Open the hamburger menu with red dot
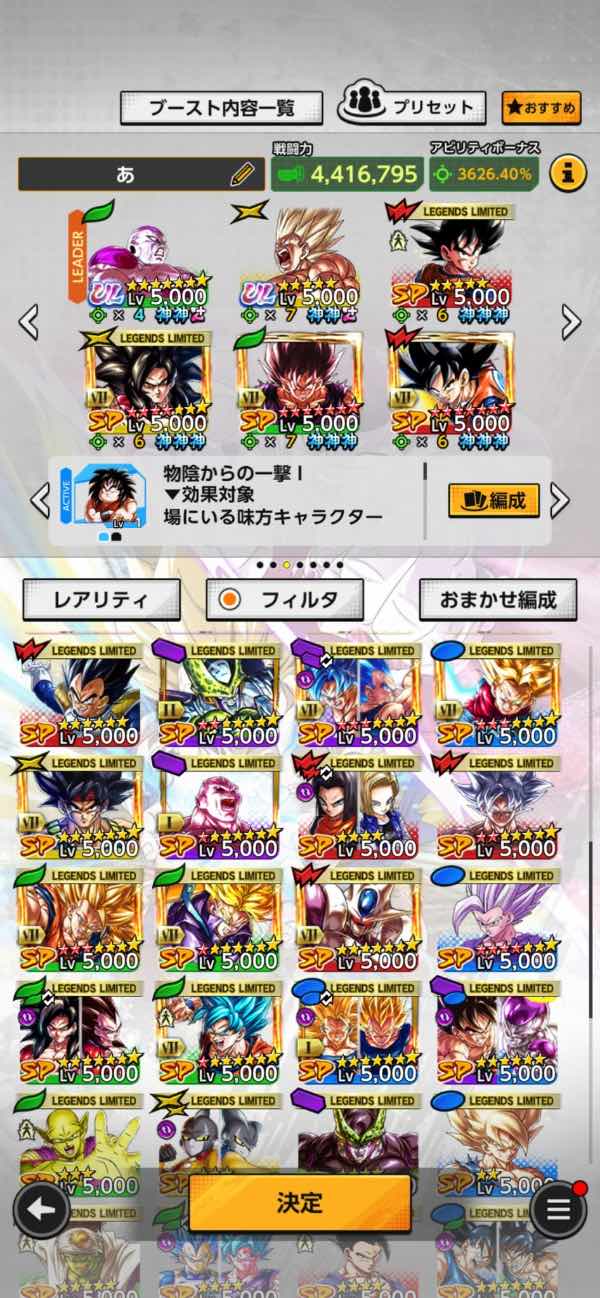Viewport: 600px width, 1298px height. [x=558, y=1210]
